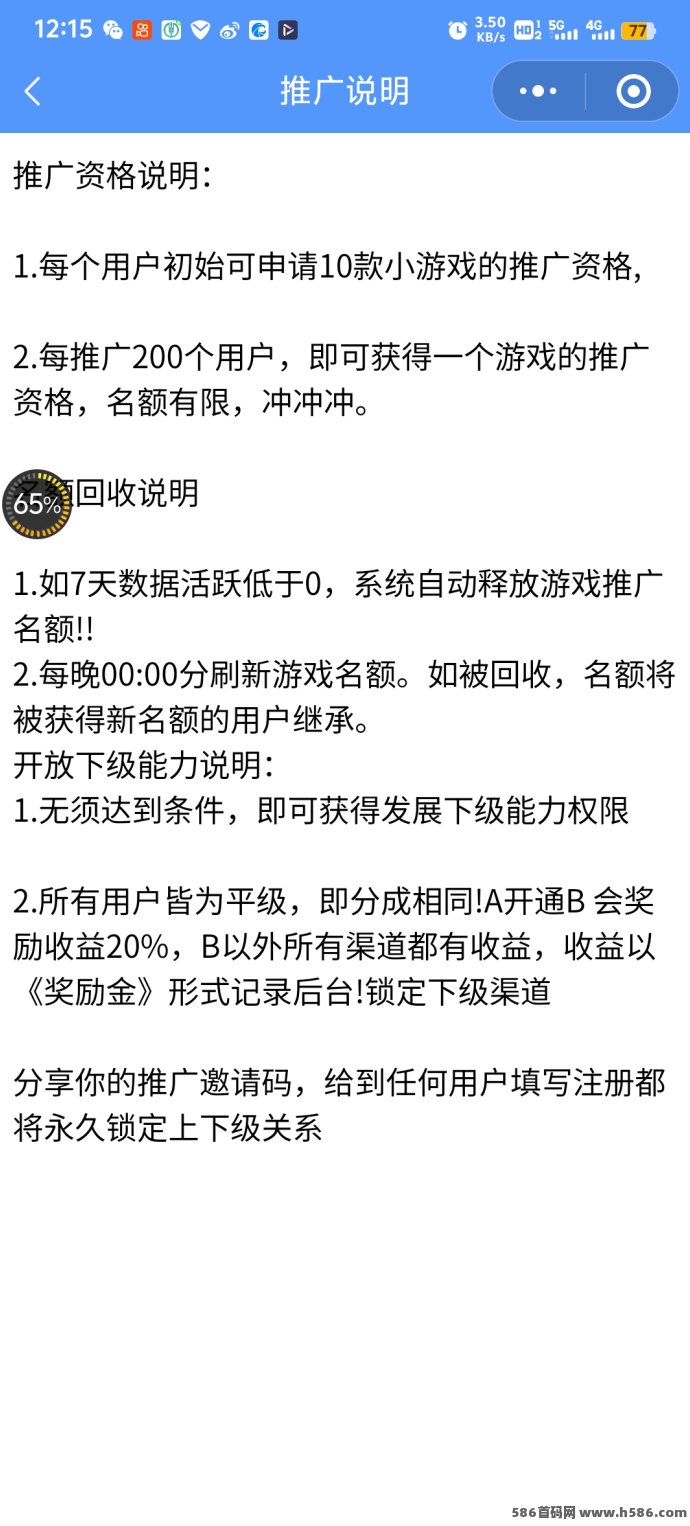The image size is (690, 1526).
Task: Open the mini program three-dot menu
Action: (538, 92)
